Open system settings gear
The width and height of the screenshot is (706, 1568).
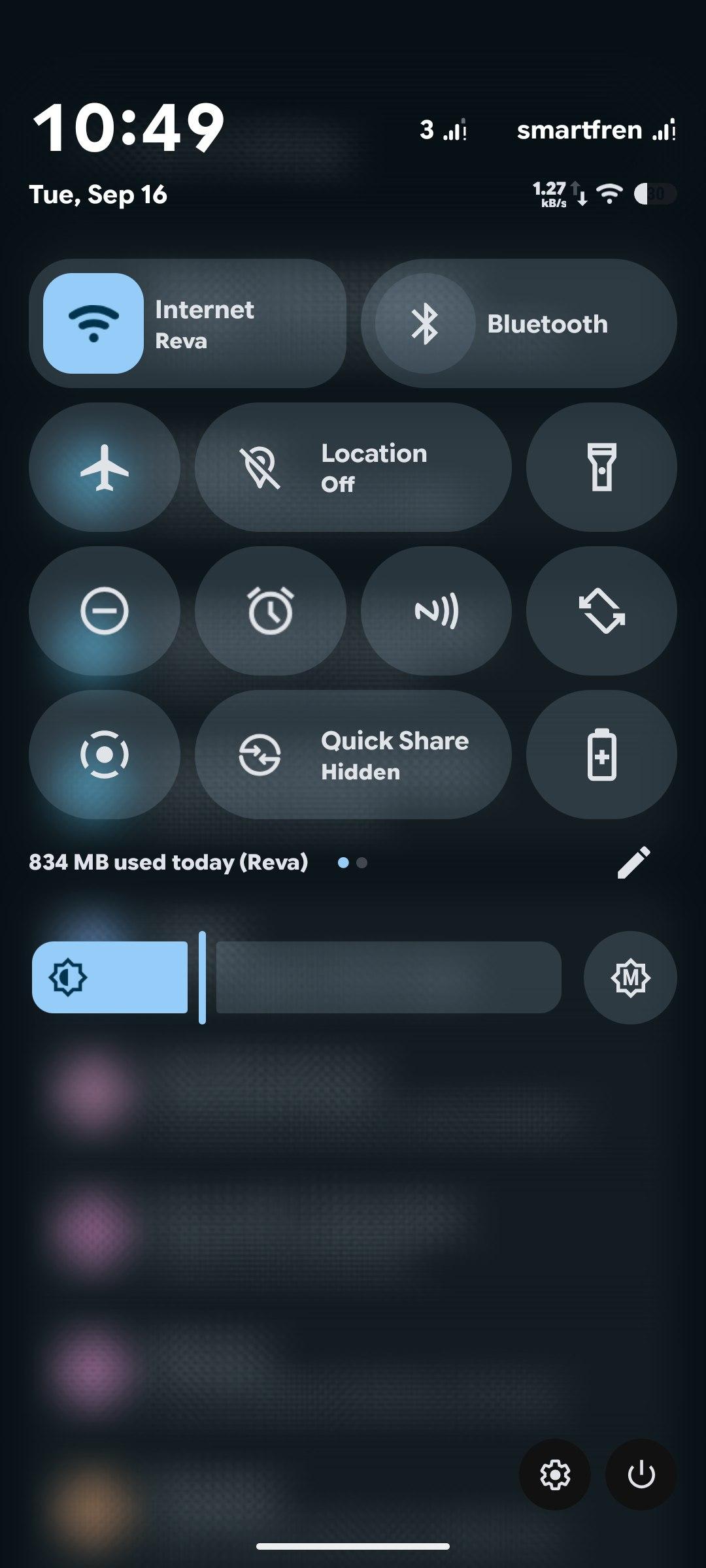click(554, 1475)
